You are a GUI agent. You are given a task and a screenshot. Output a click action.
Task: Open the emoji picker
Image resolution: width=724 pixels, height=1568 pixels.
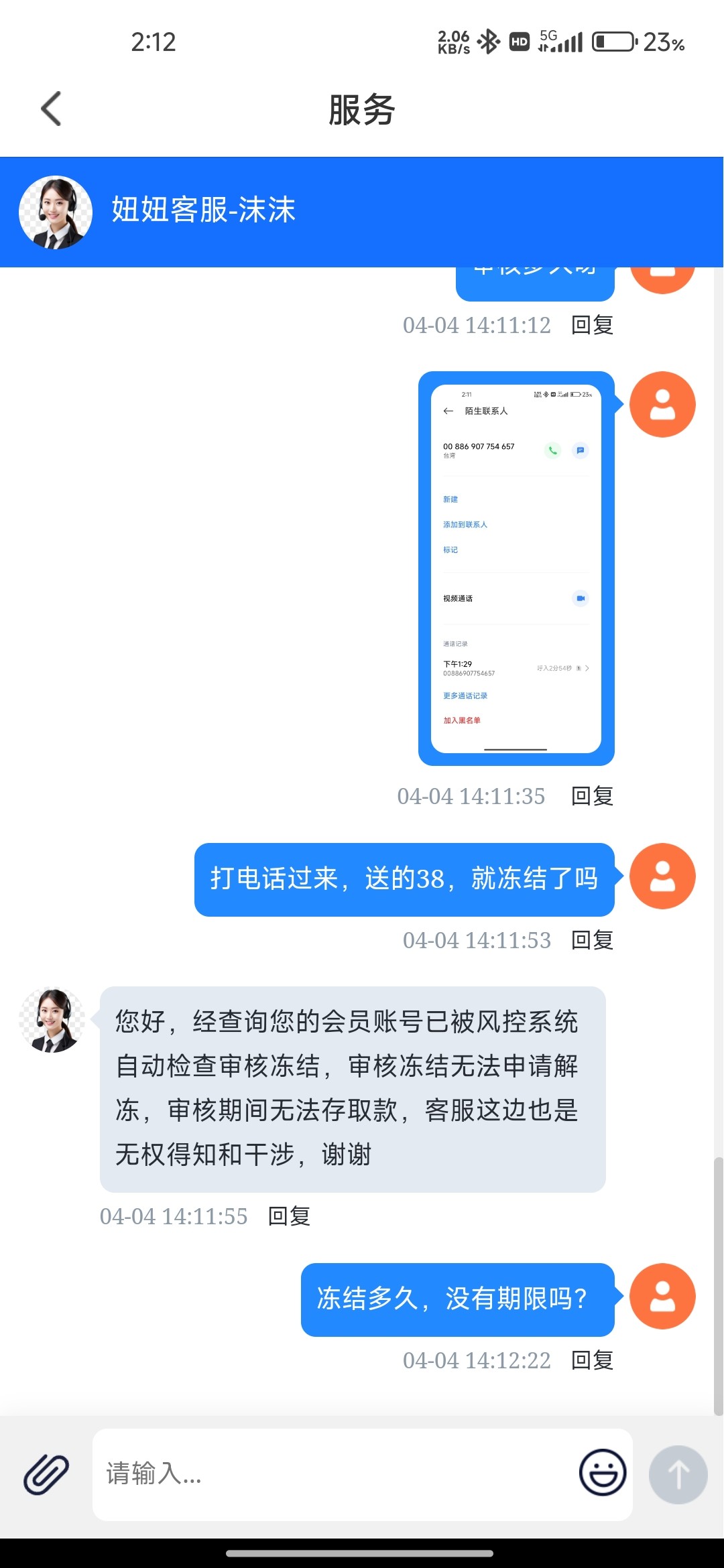(602, 1472)
